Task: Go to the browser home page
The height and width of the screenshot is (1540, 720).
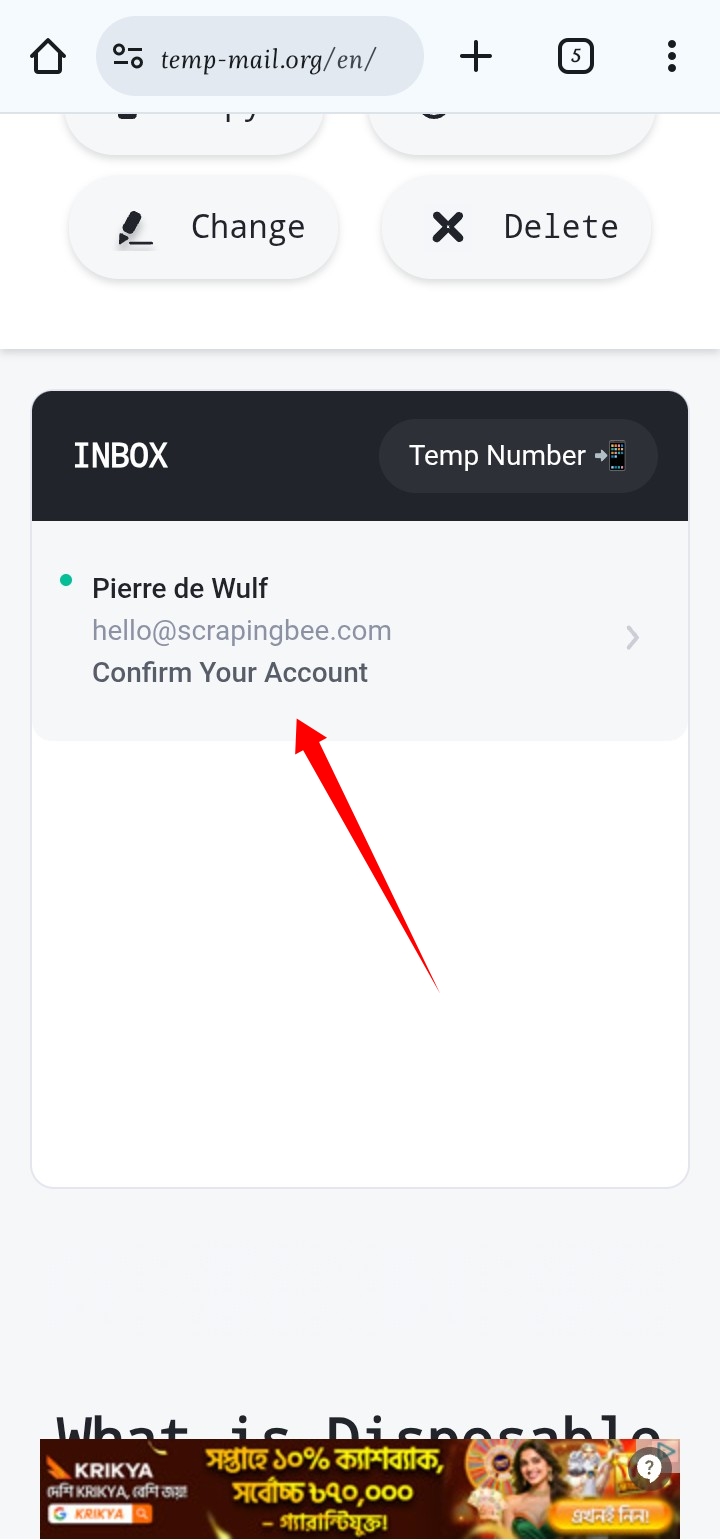Action: [x=48, y=56]
